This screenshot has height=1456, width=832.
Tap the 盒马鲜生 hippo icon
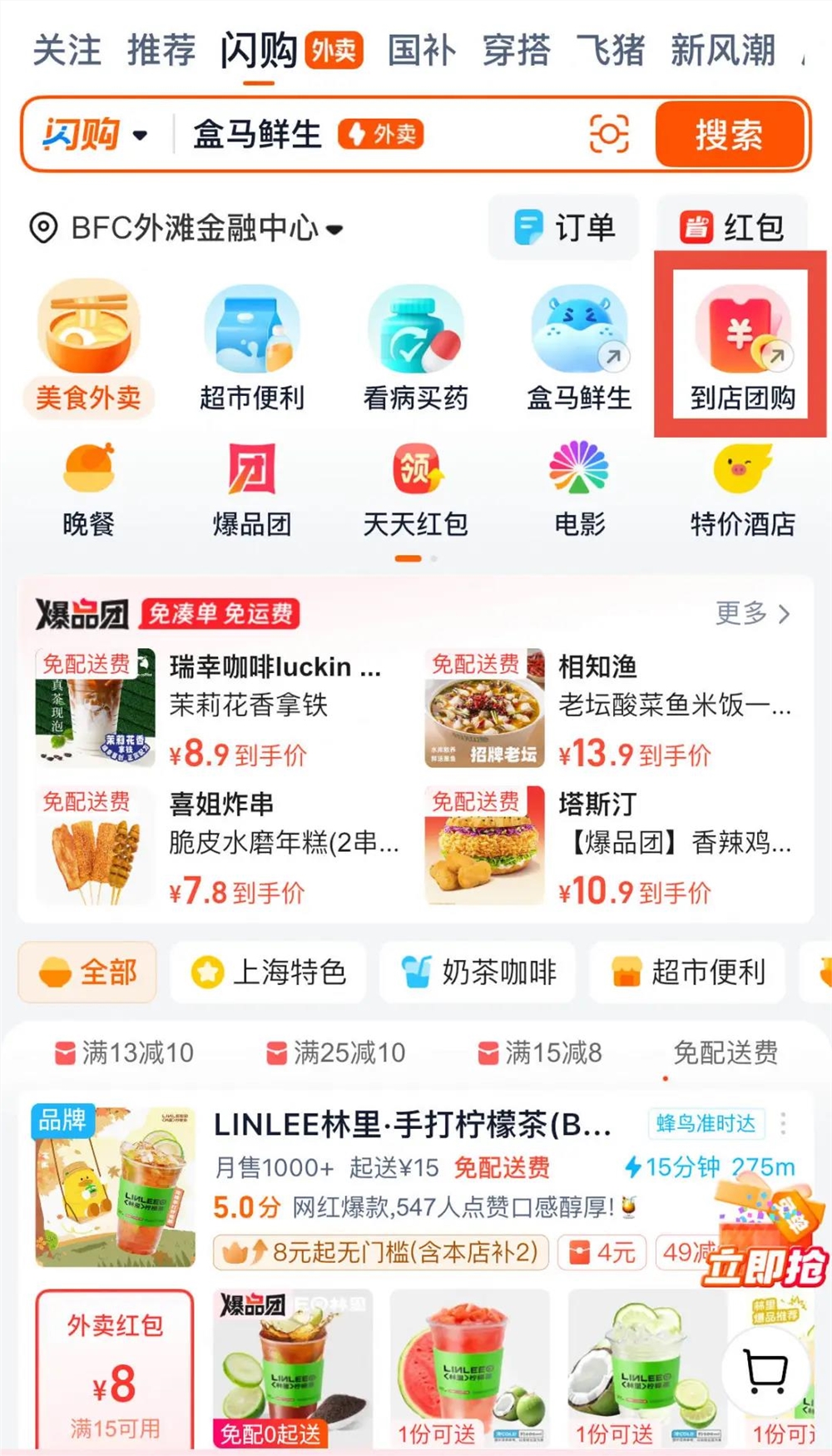[x=580, y=333]
